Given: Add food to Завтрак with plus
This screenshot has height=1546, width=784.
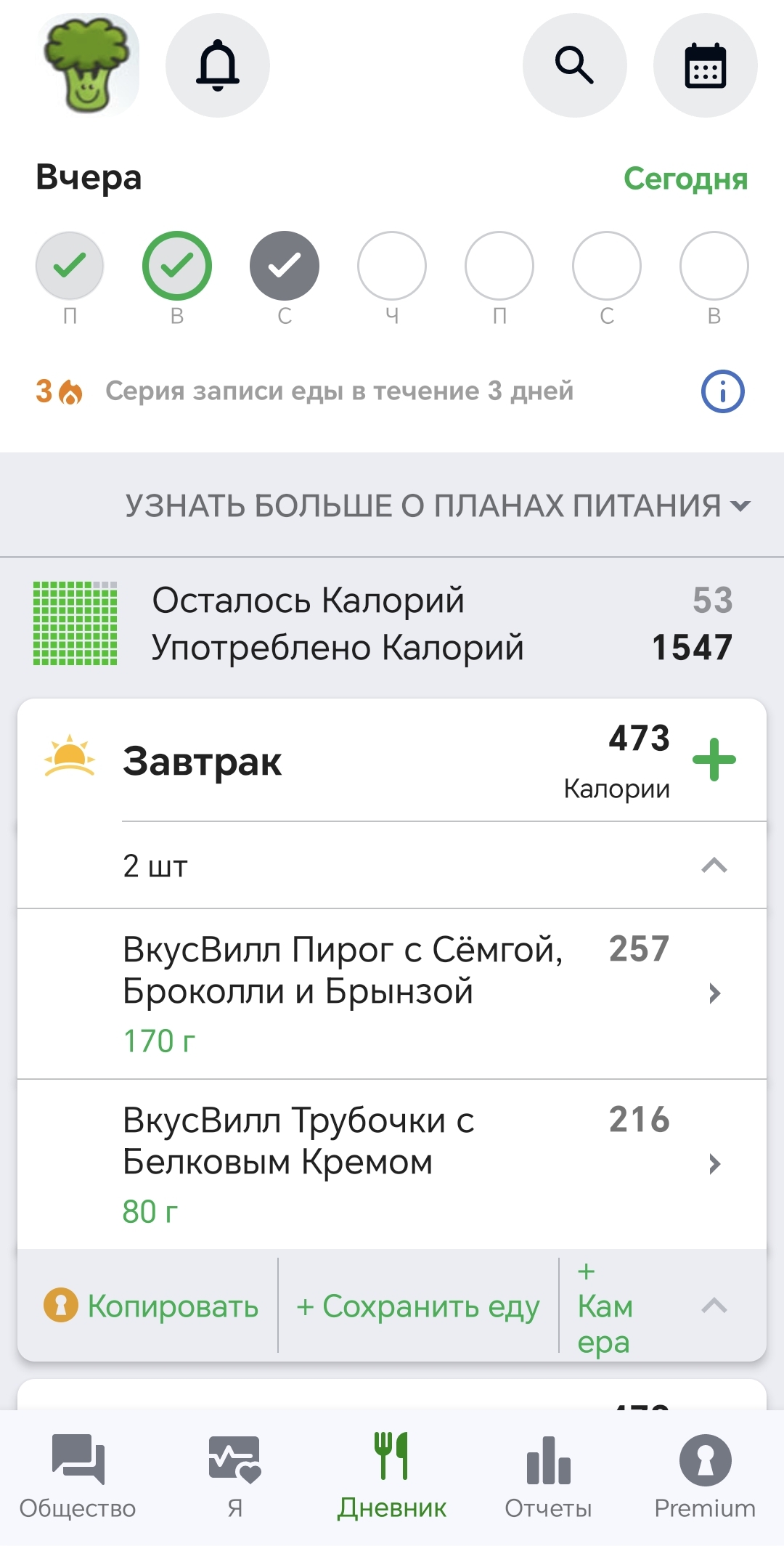Looking at the screenshot, I should pos(714,760).
